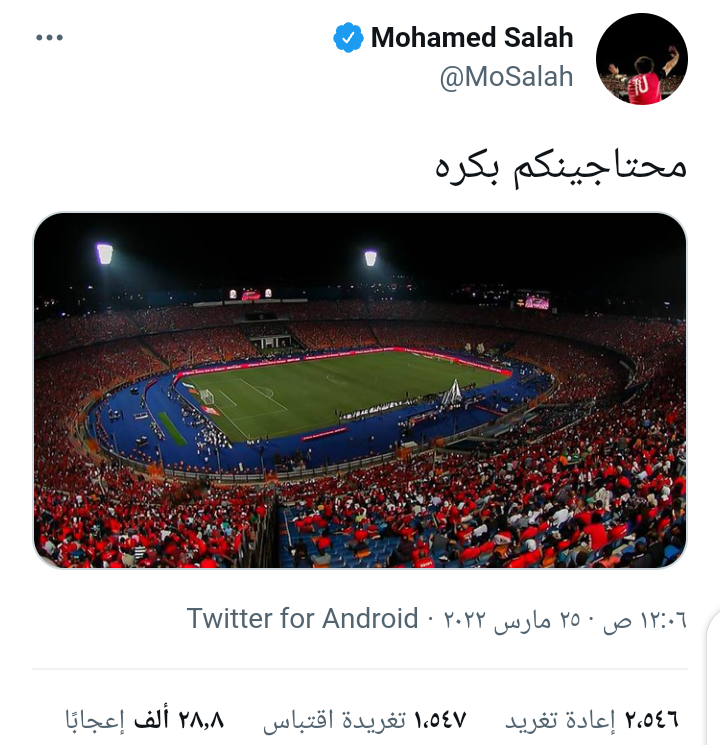See the 28.8K likes list
Screen dimensions: 720x745
tap(145, 719)
